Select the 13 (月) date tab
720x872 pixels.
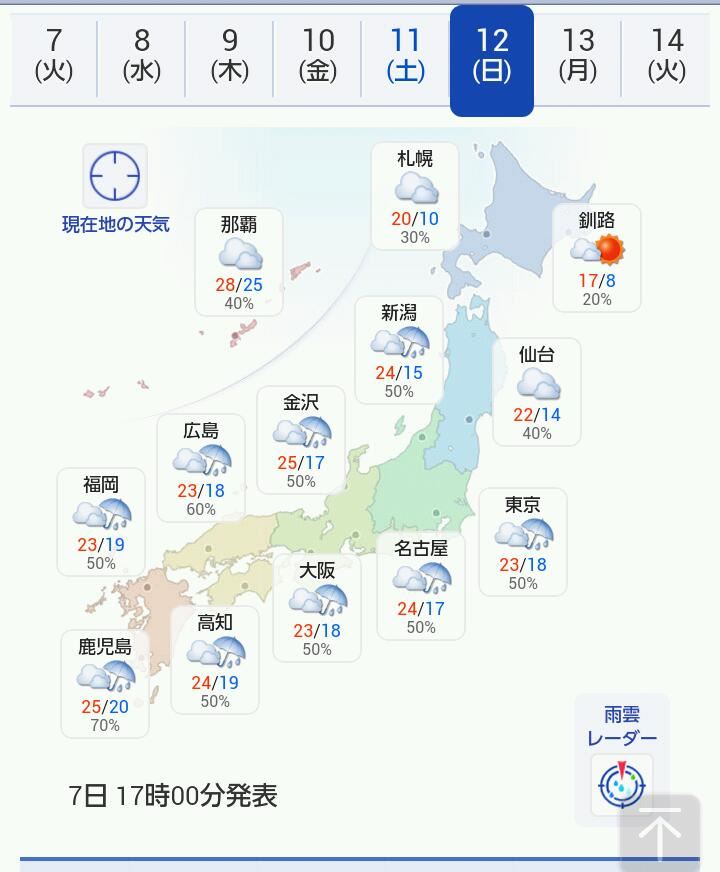pyautogui.click(x=579, y=55)
